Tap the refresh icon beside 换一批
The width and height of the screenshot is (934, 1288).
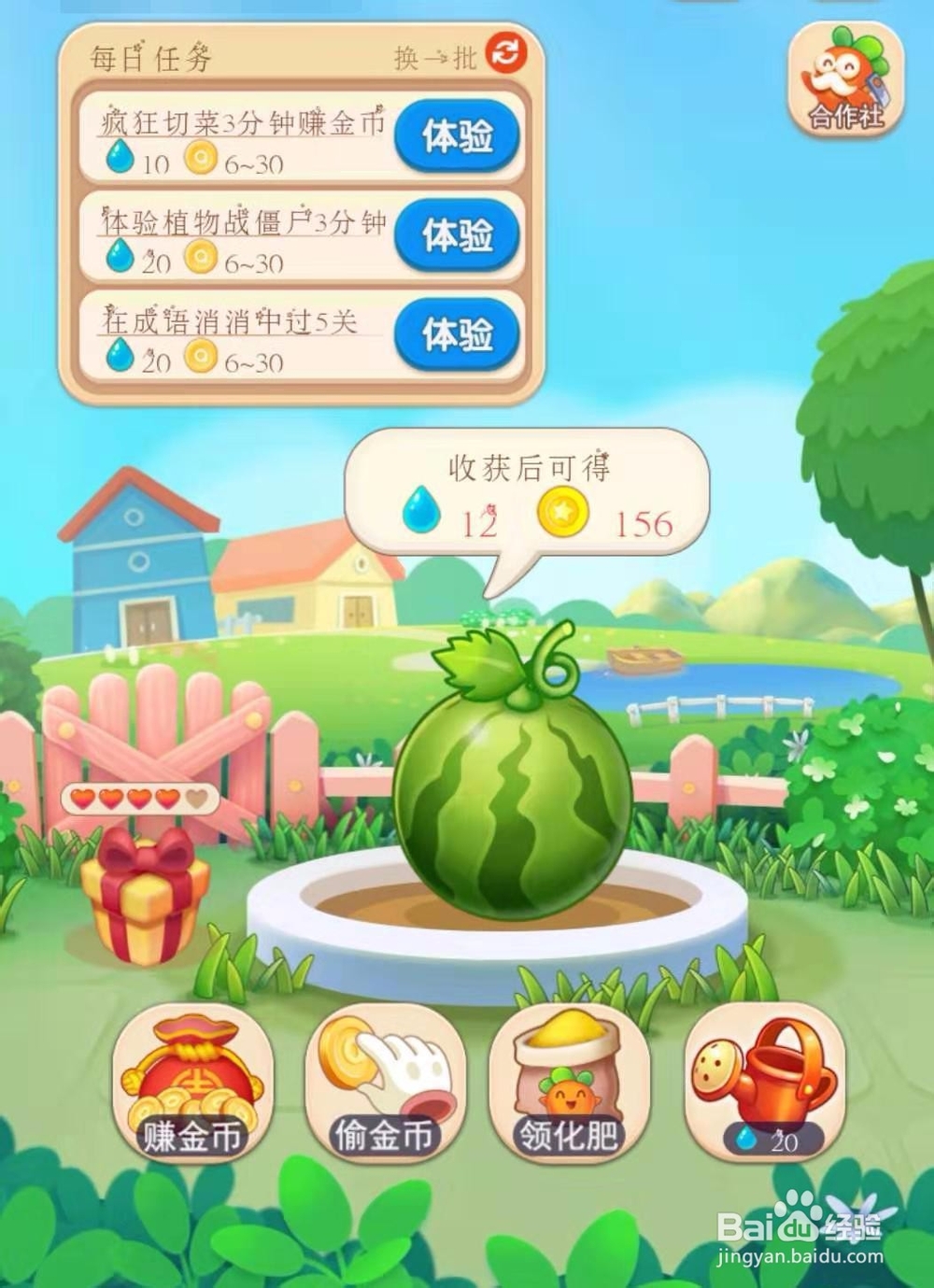point(506,53)
